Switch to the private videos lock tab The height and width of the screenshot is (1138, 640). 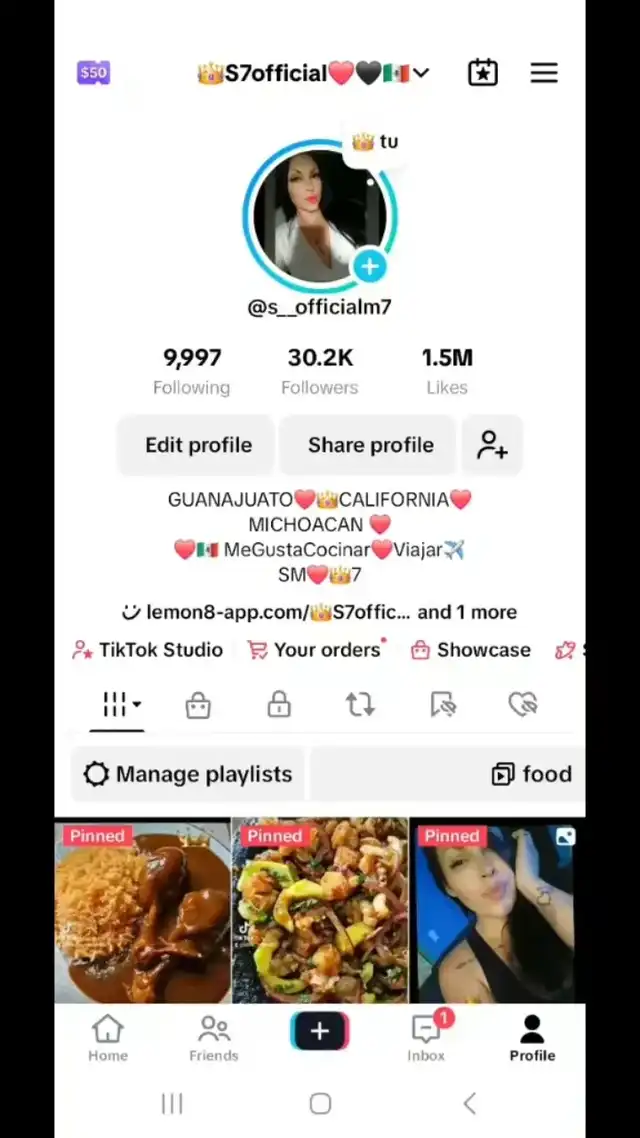[x=279, y=705]
